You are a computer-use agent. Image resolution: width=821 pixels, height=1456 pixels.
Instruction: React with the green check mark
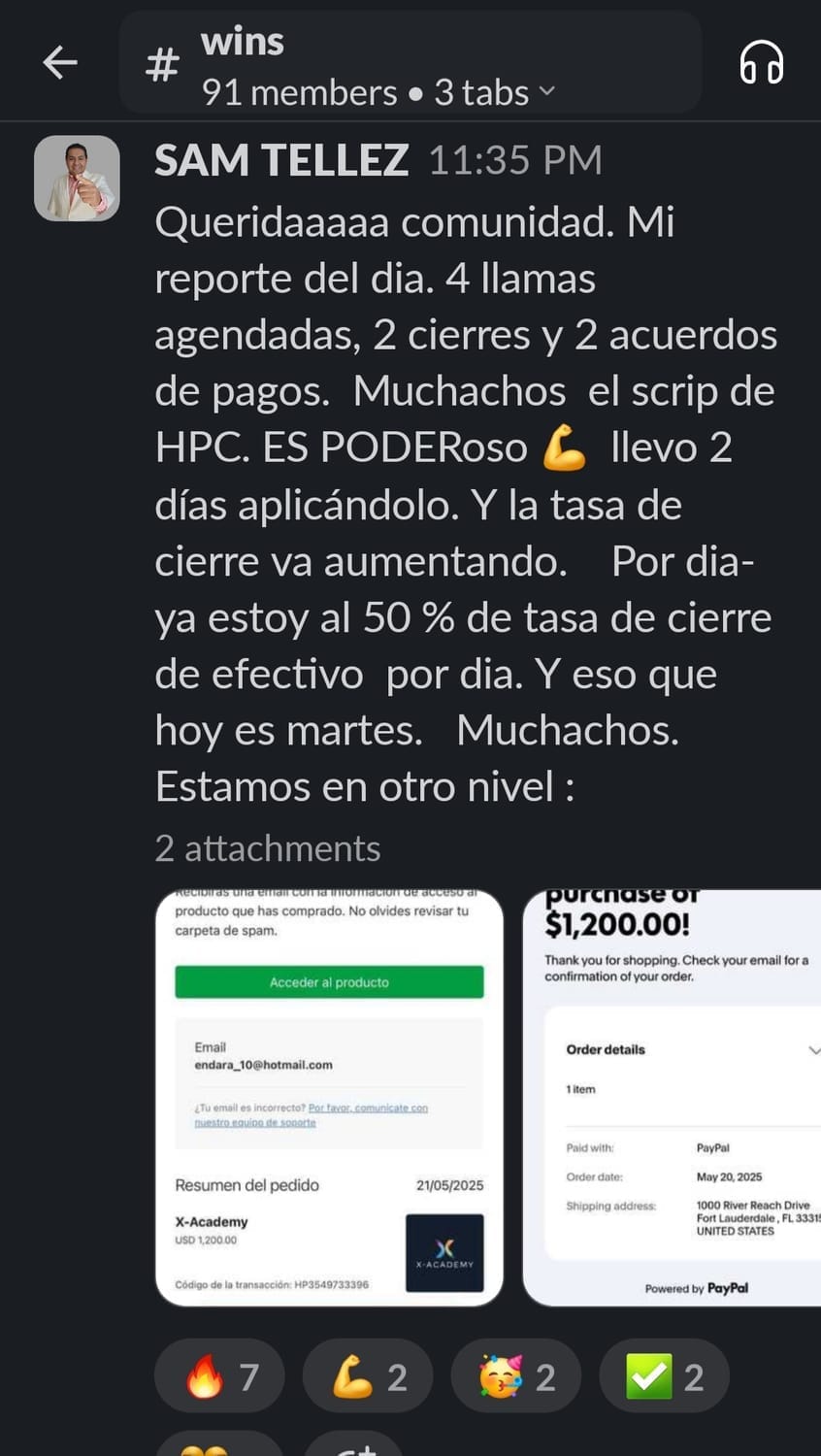click(x=664, y=1376)
